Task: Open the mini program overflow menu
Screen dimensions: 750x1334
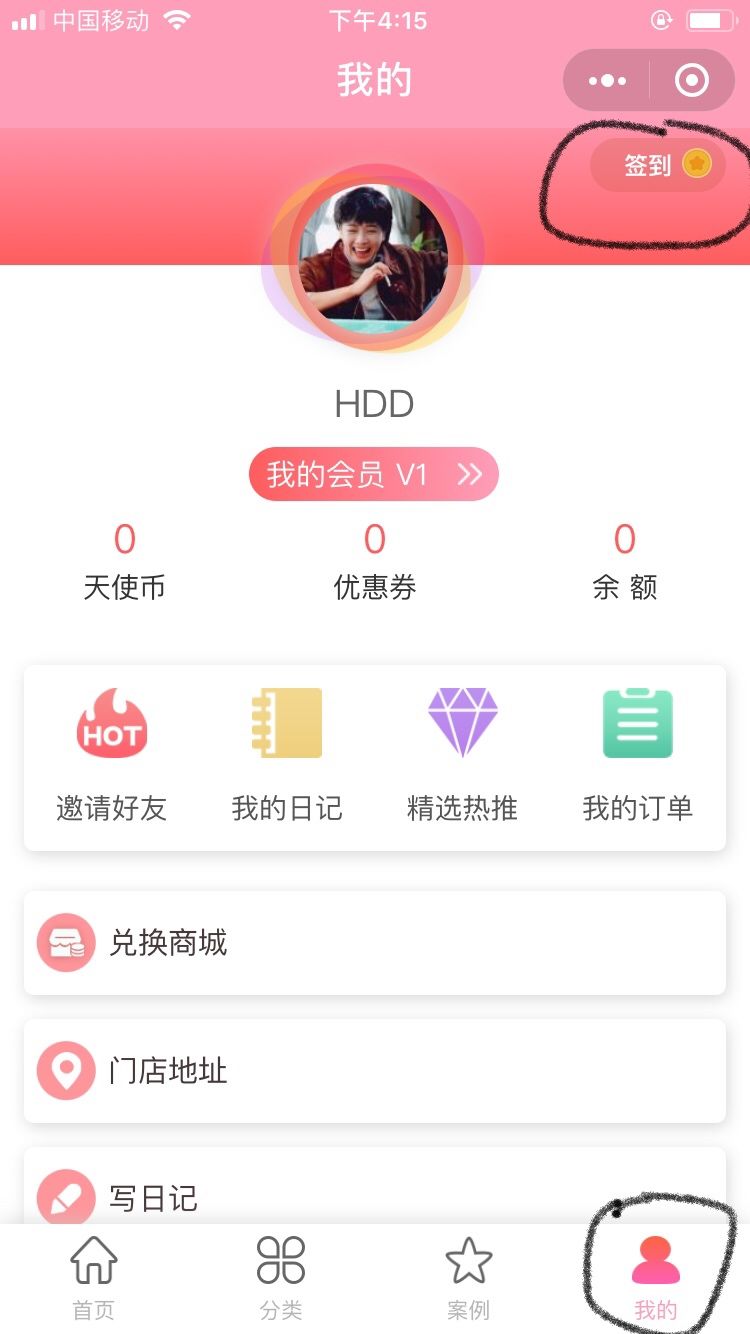Action: (607, 81)
